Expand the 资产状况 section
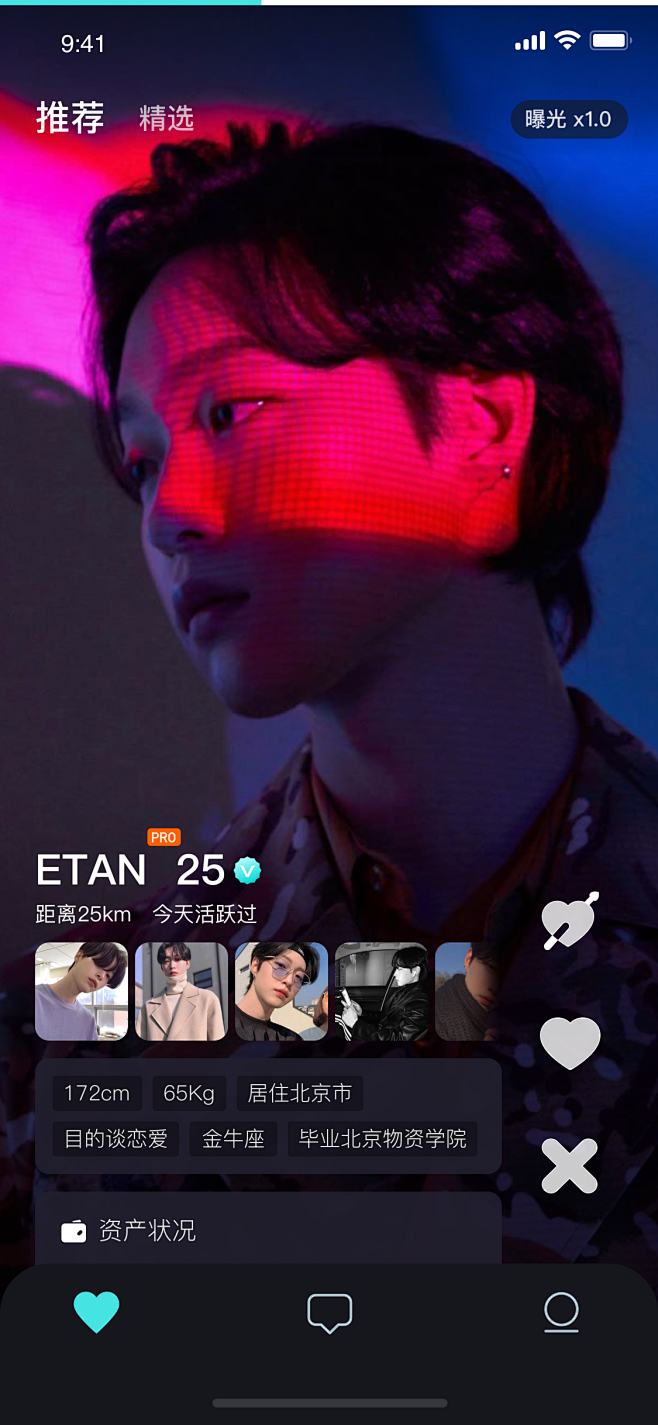 tap(268, 1230)
